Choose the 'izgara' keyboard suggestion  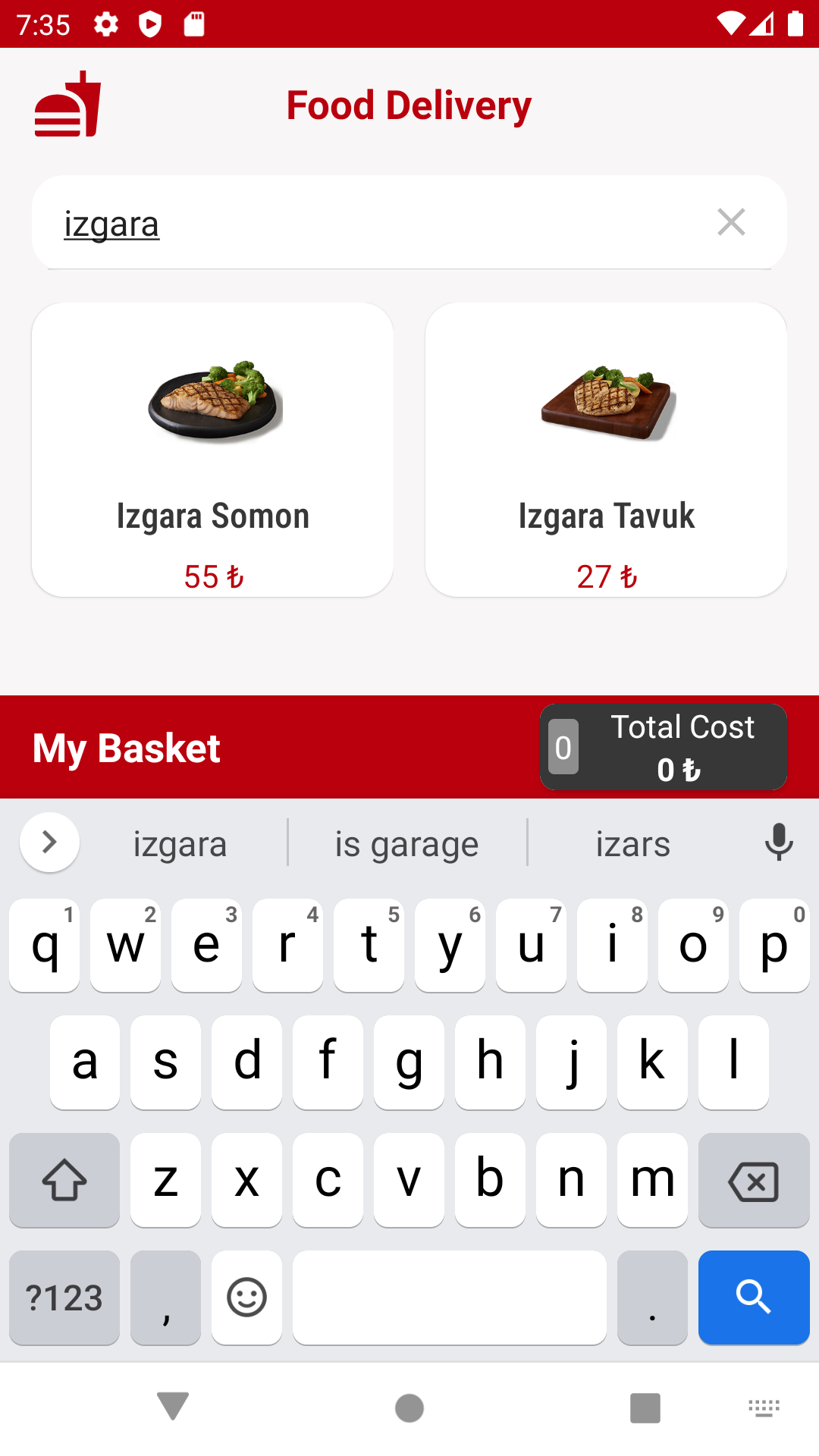click(179, 843)
